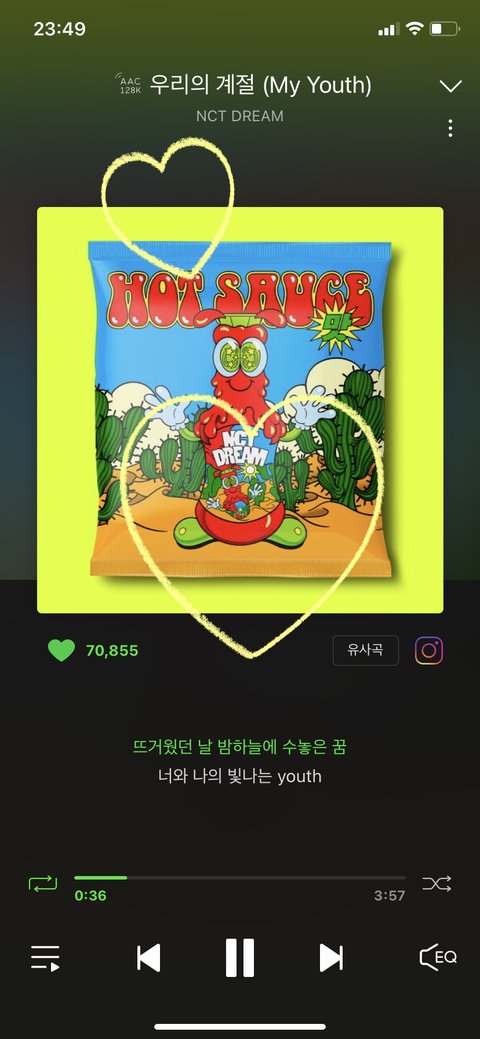480x1039 pixels.
Task: Open the current playlist queue
Action: (45, 958)
